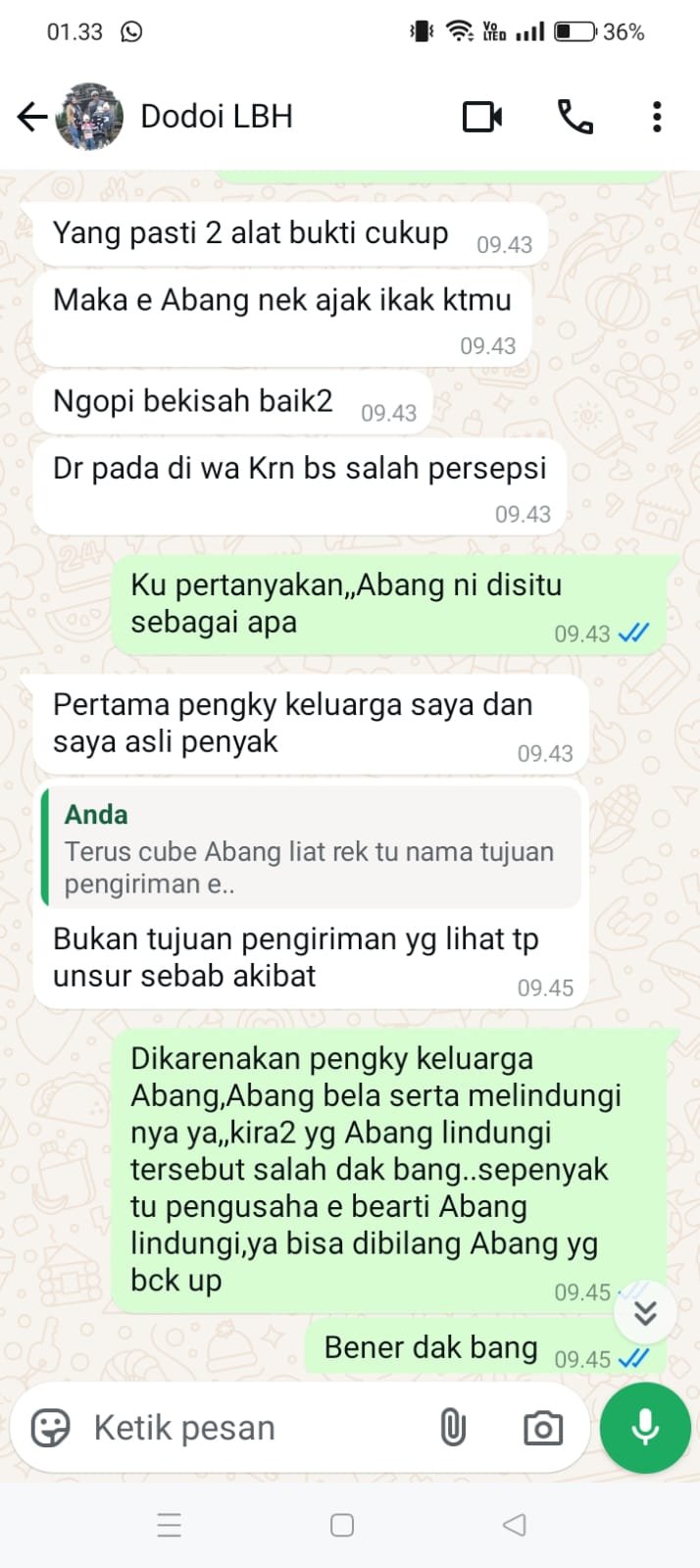Jump to the latest messages
700x1568 pixels.
click(644, 1313)
